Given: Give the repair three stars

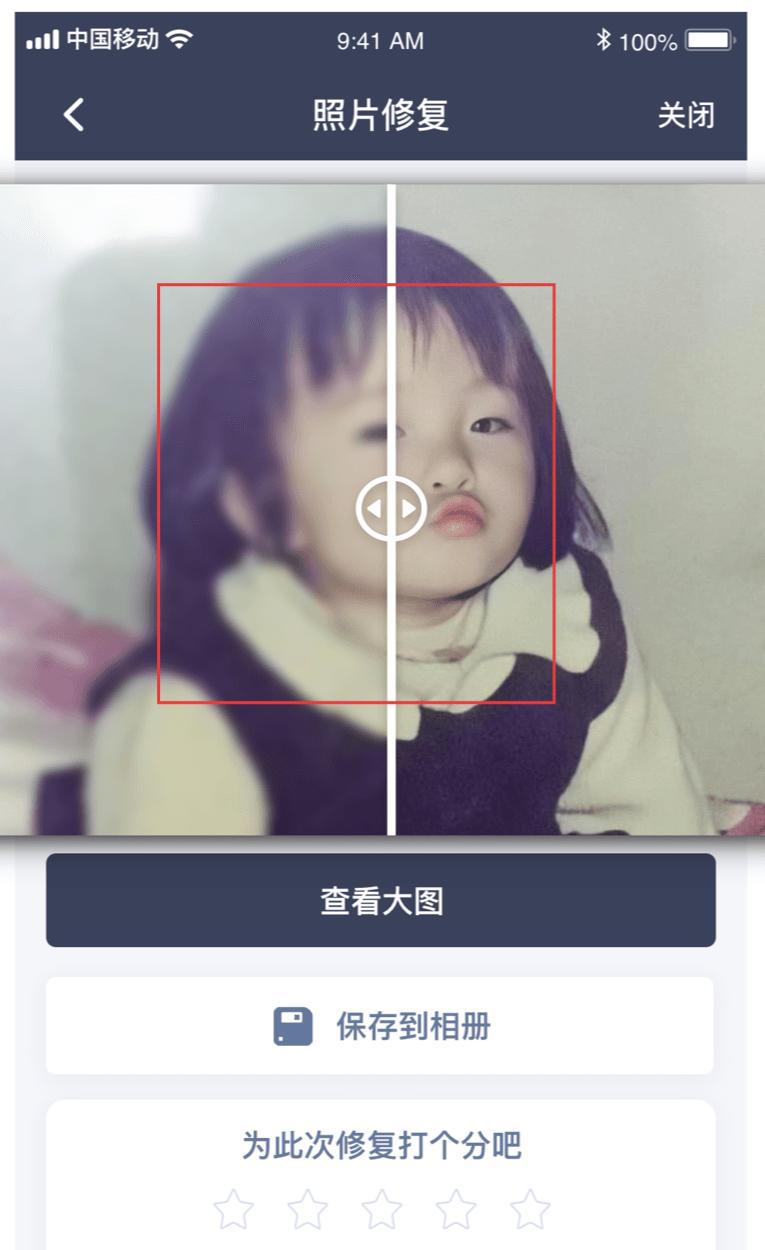Looking at the screenshot, I should (382, 1210).
